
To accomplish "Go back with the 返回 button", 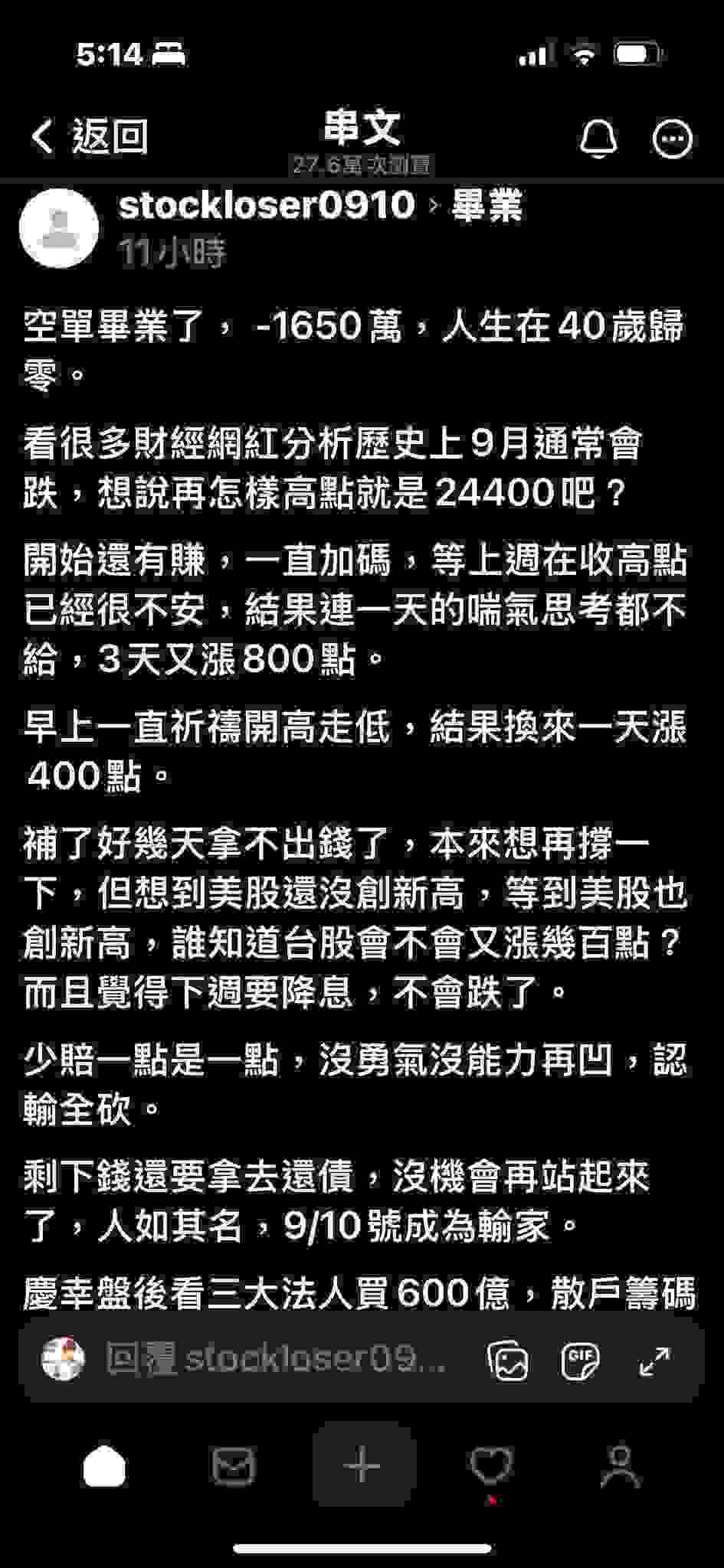I will coord(90,137).
